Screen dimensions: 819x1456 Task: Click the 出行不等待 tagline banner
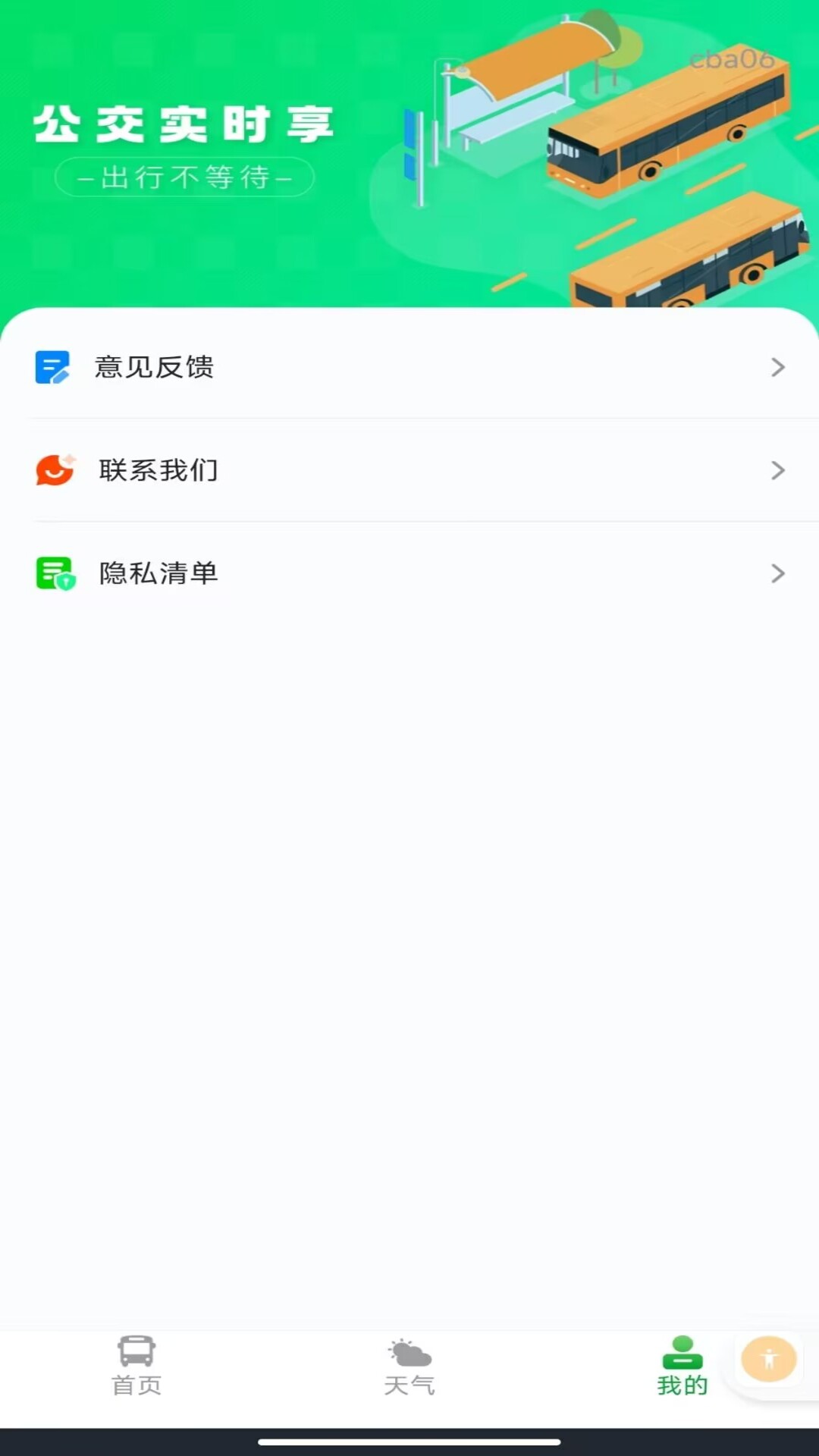tap(184, 177)
